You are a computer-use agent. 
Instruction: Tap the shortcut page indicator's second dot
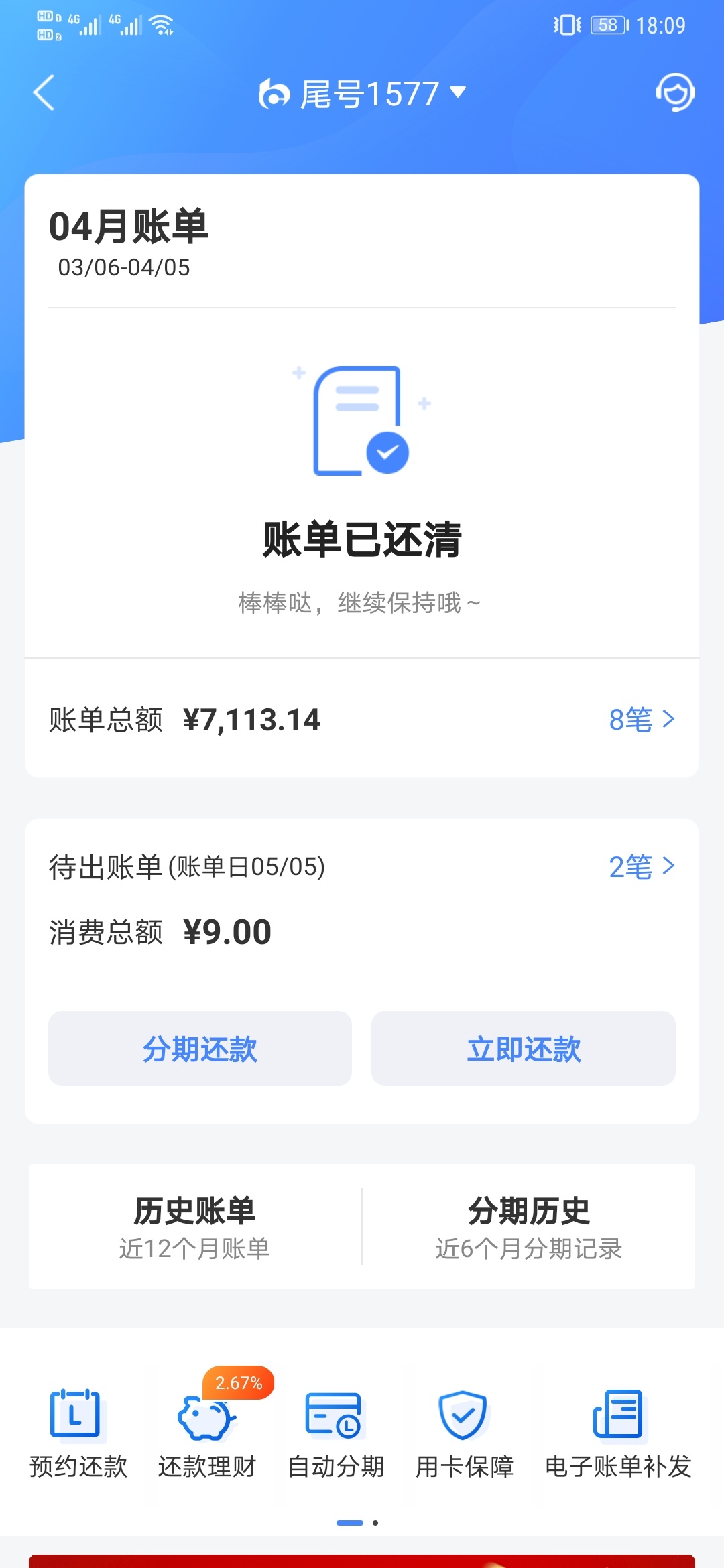[375, 1523]
